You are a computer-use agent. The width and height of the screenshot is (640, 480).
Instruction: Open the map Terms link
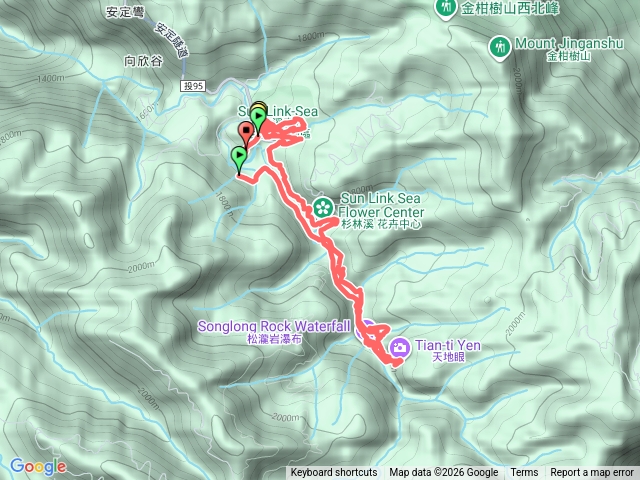coord(524,473)
